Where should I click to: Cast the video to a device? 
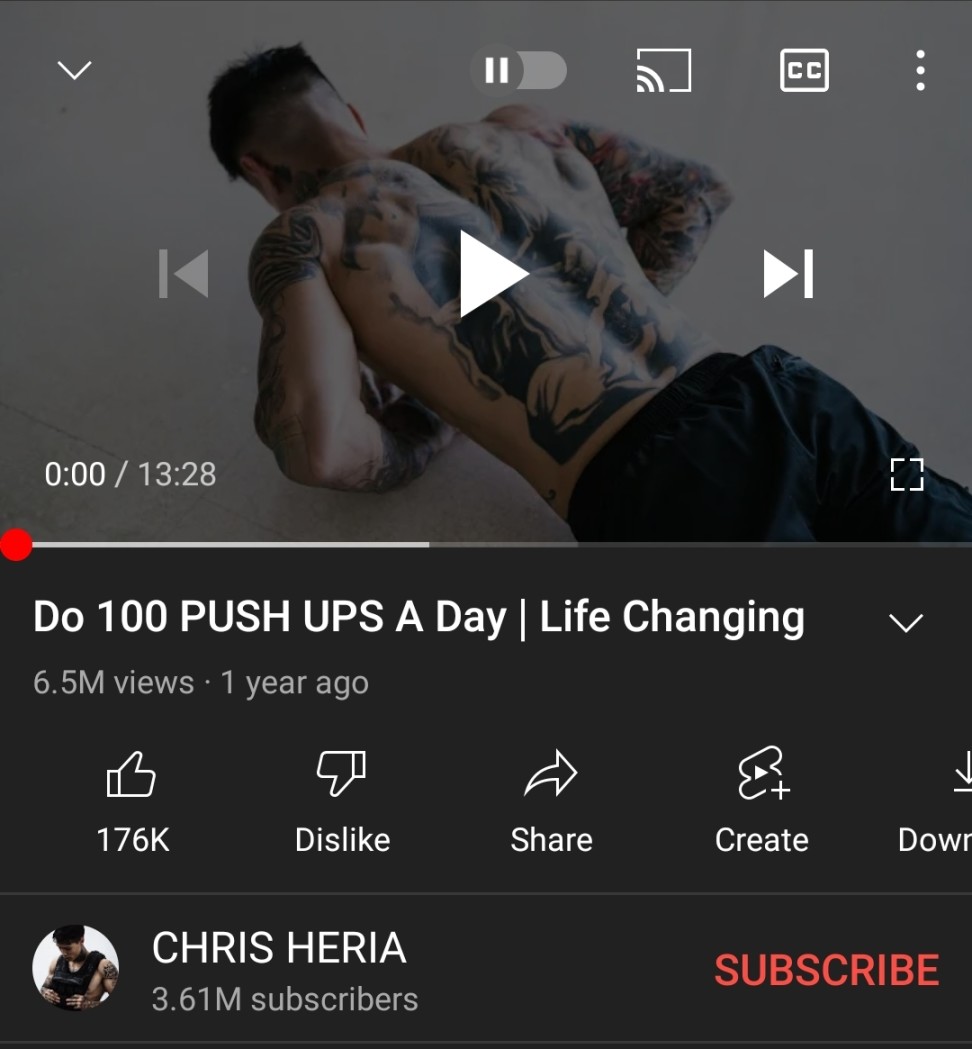coord(663,71)
